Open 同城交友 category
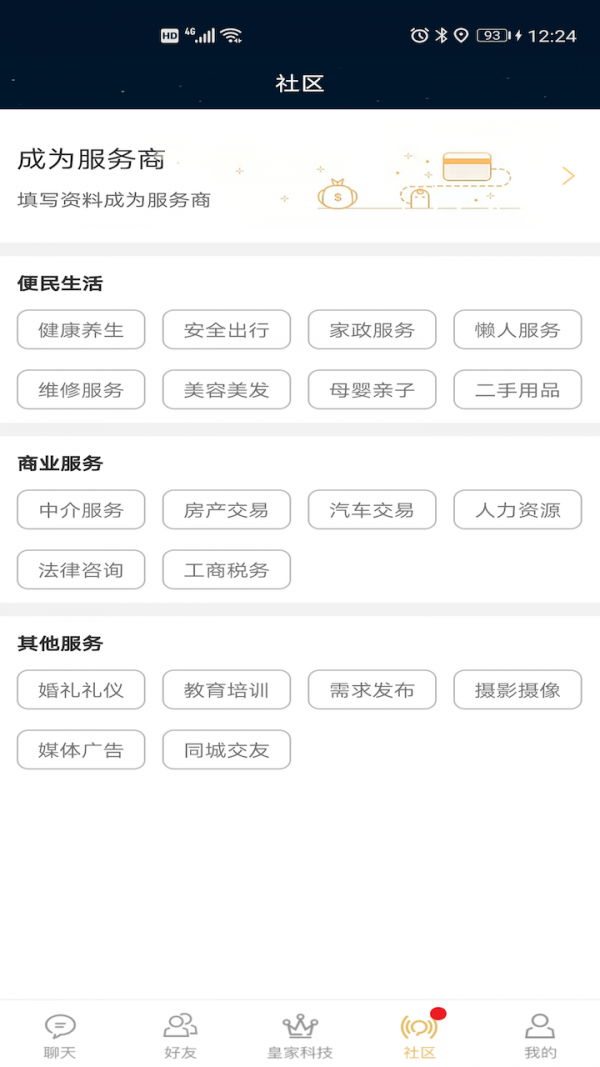 (x=227, y=750)
